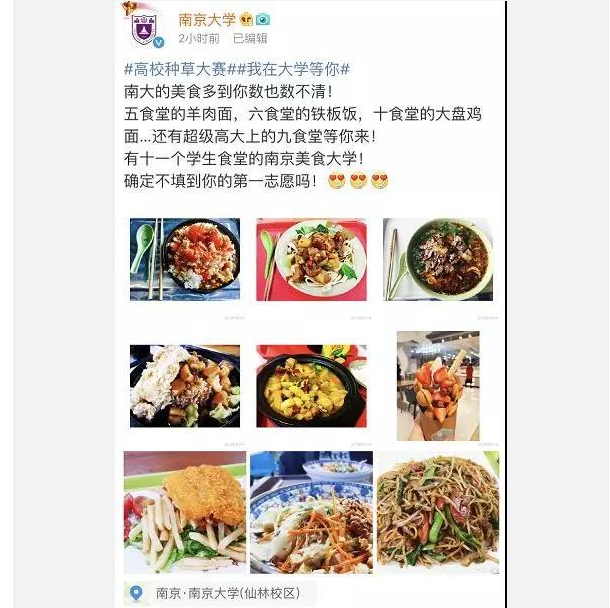Open the fried cutlet with fries photo

(185, 512)
